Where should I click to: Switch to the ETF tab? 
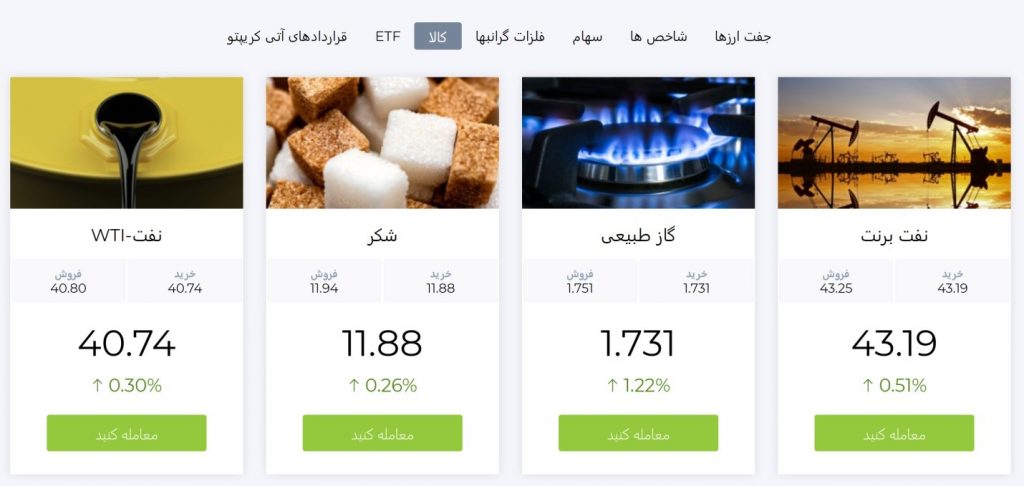click(x=388, y=36)
